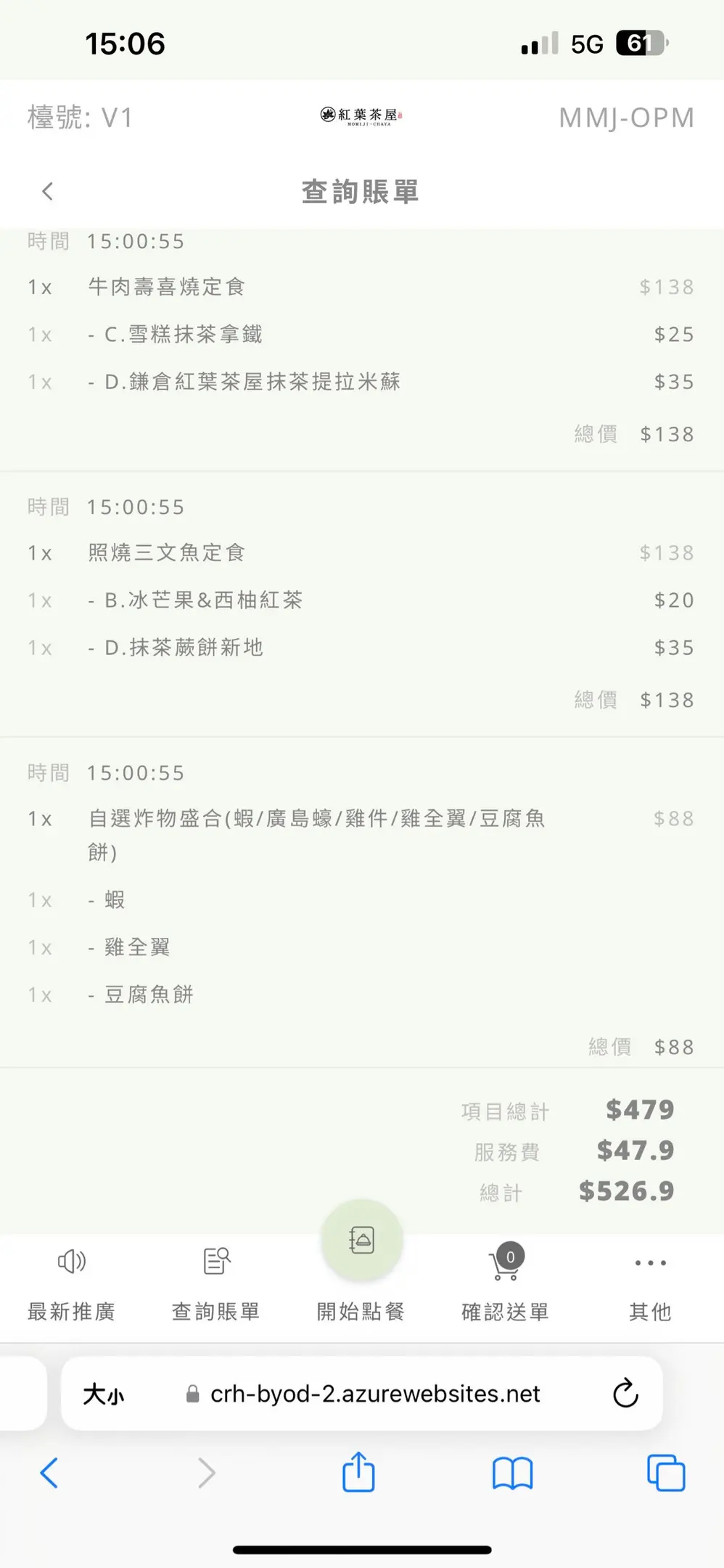Switch to the 查詢賬單 tab
724x1568 pixels.
tap(216, 1285)
